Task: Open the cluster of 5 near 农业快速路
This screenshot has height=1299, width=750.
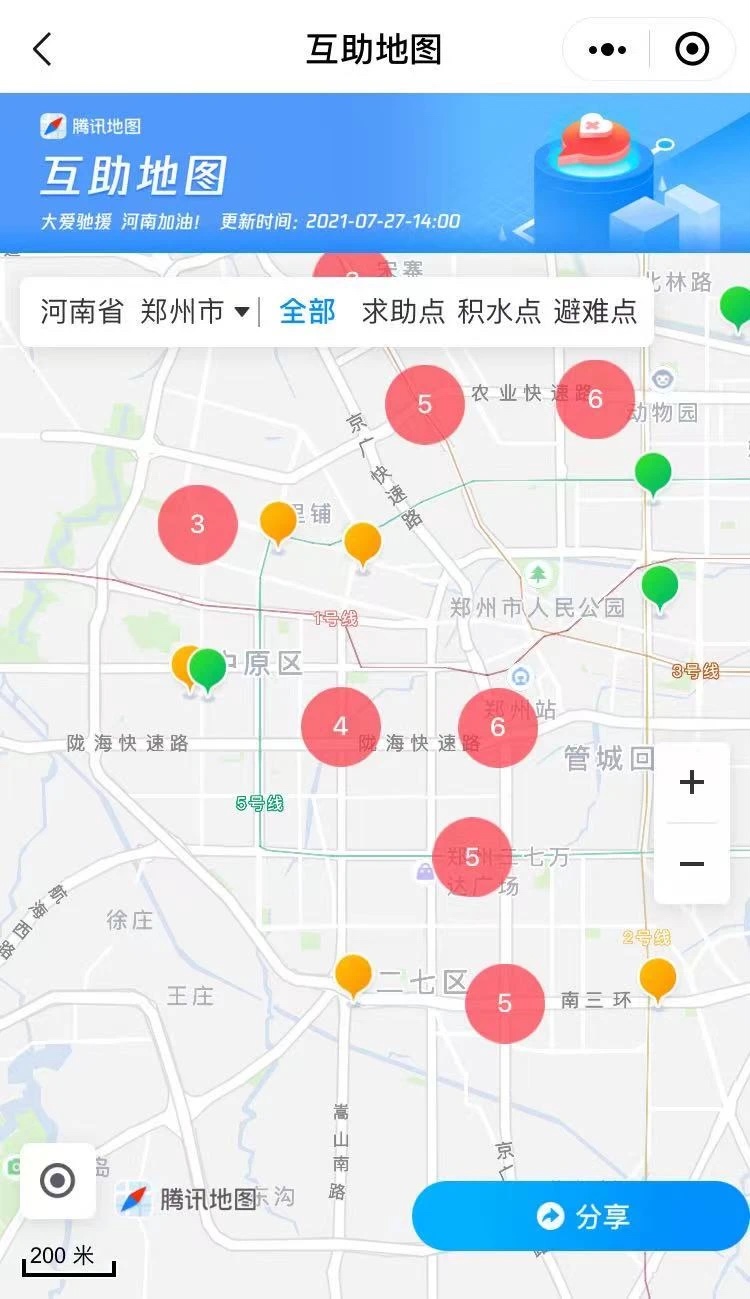Action: [425, 404]
